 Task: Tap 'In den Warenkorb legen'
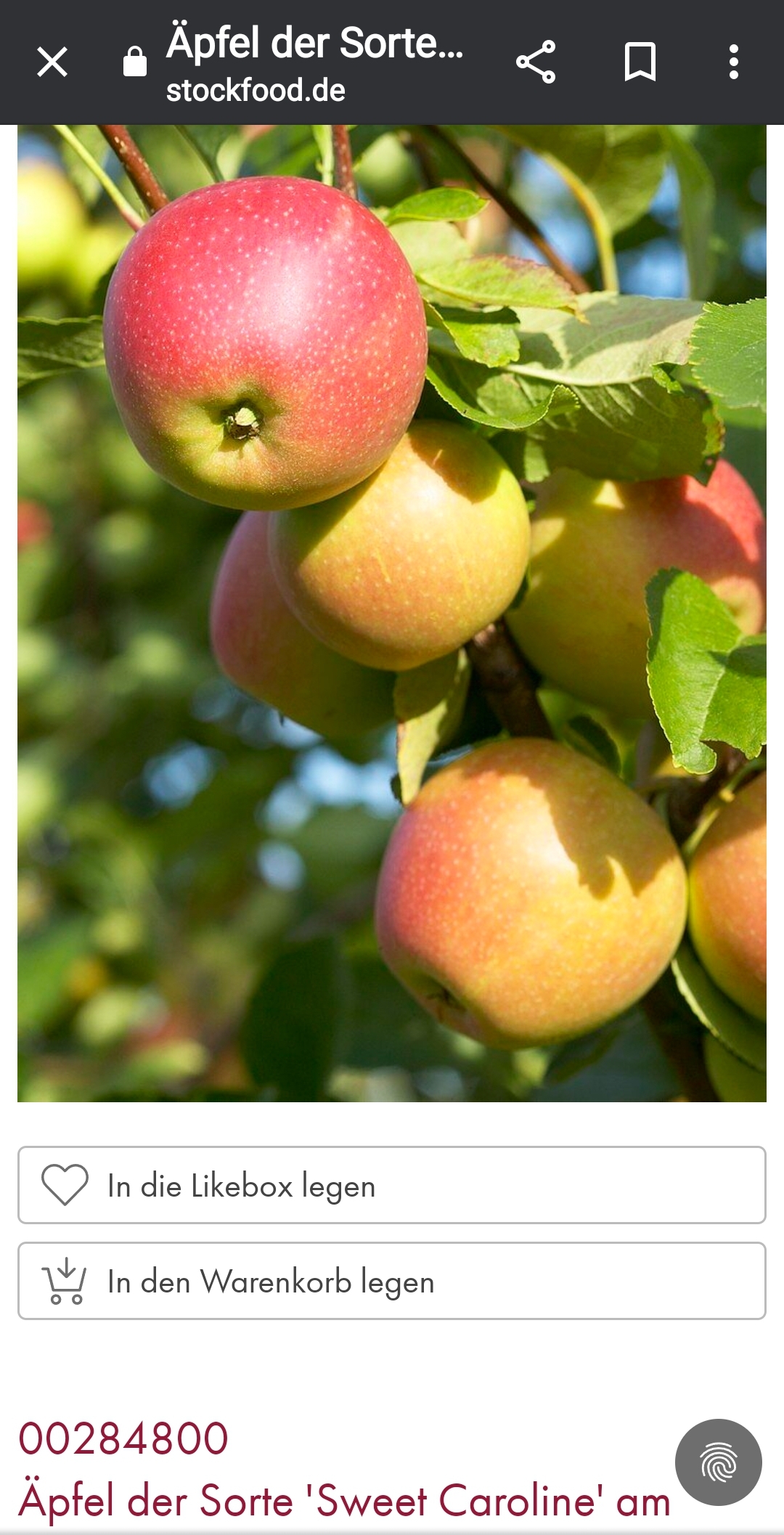(x=391, y=1282)
